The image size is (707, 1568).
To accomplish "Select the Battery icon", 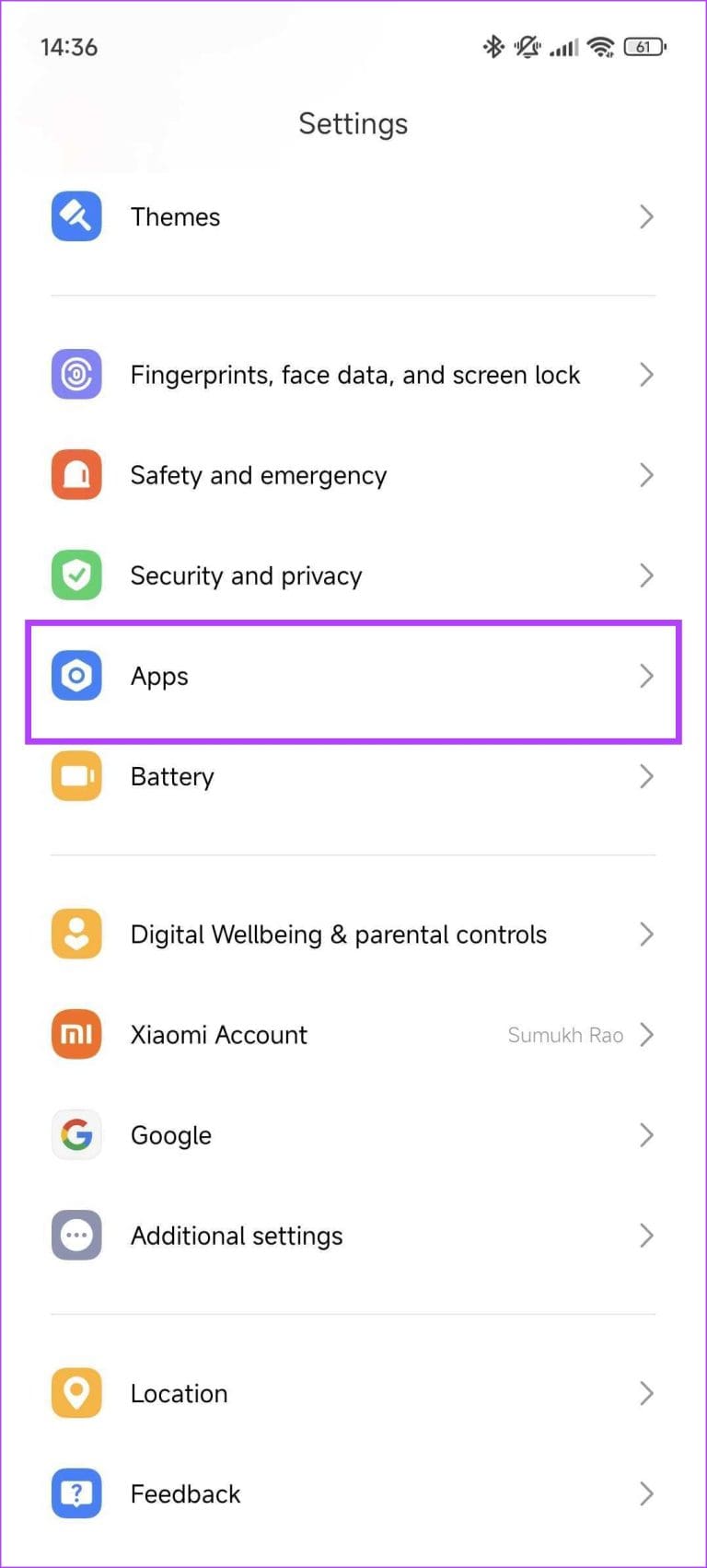I will (x=76, y=776).
